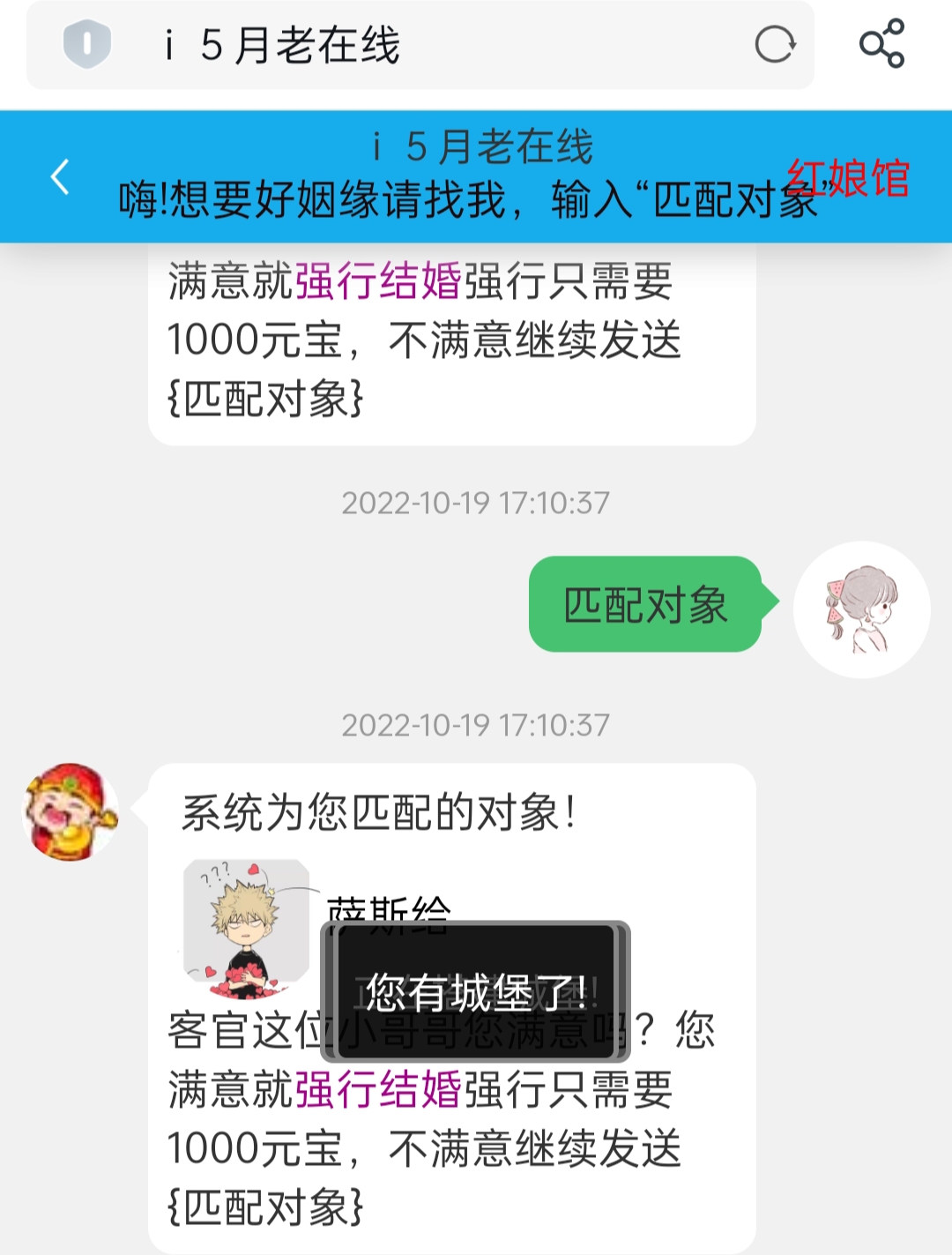Tap the green 匹配对象 message bubble

coord(646,605)
